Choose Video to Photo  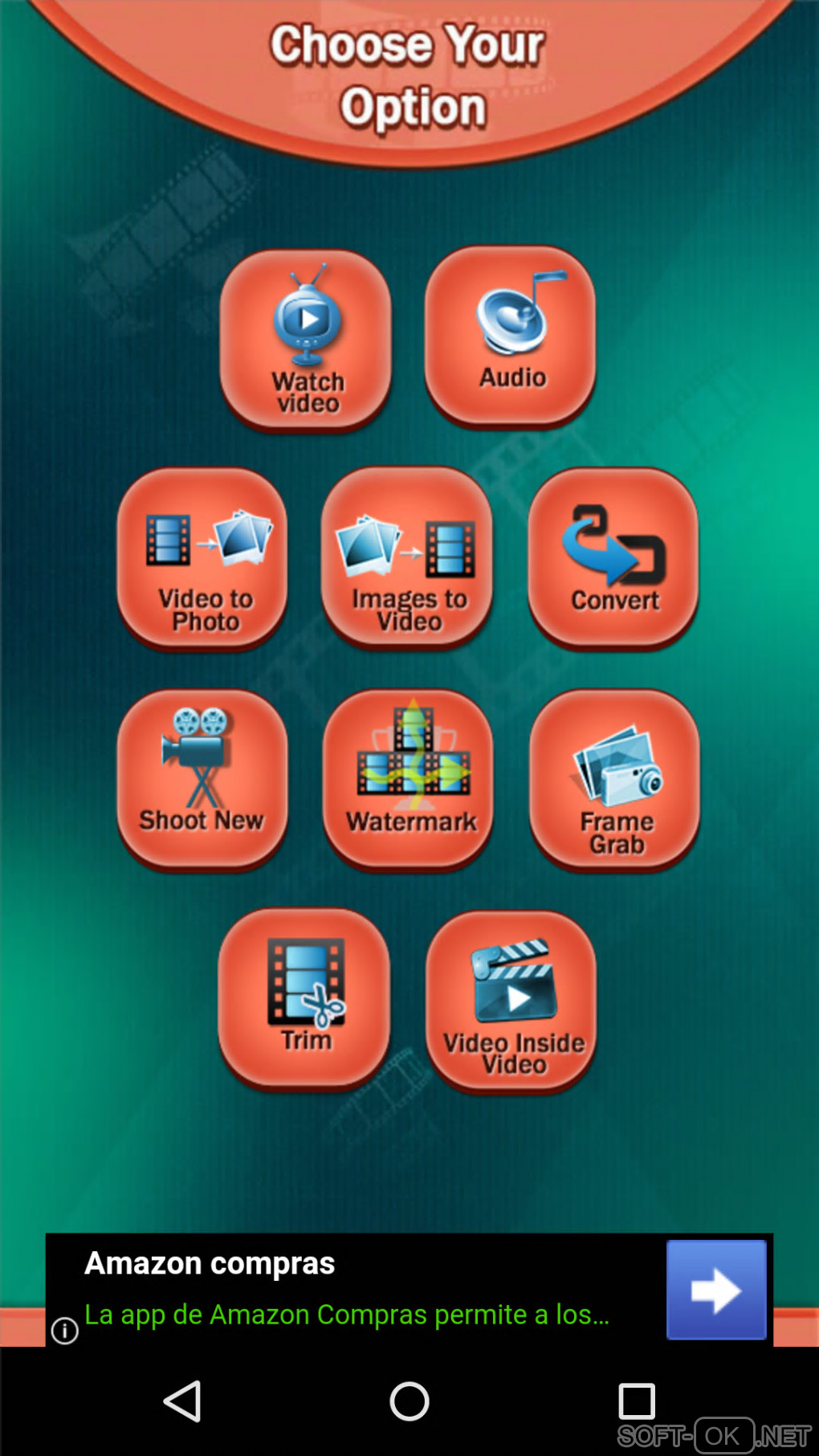point(202,558)
